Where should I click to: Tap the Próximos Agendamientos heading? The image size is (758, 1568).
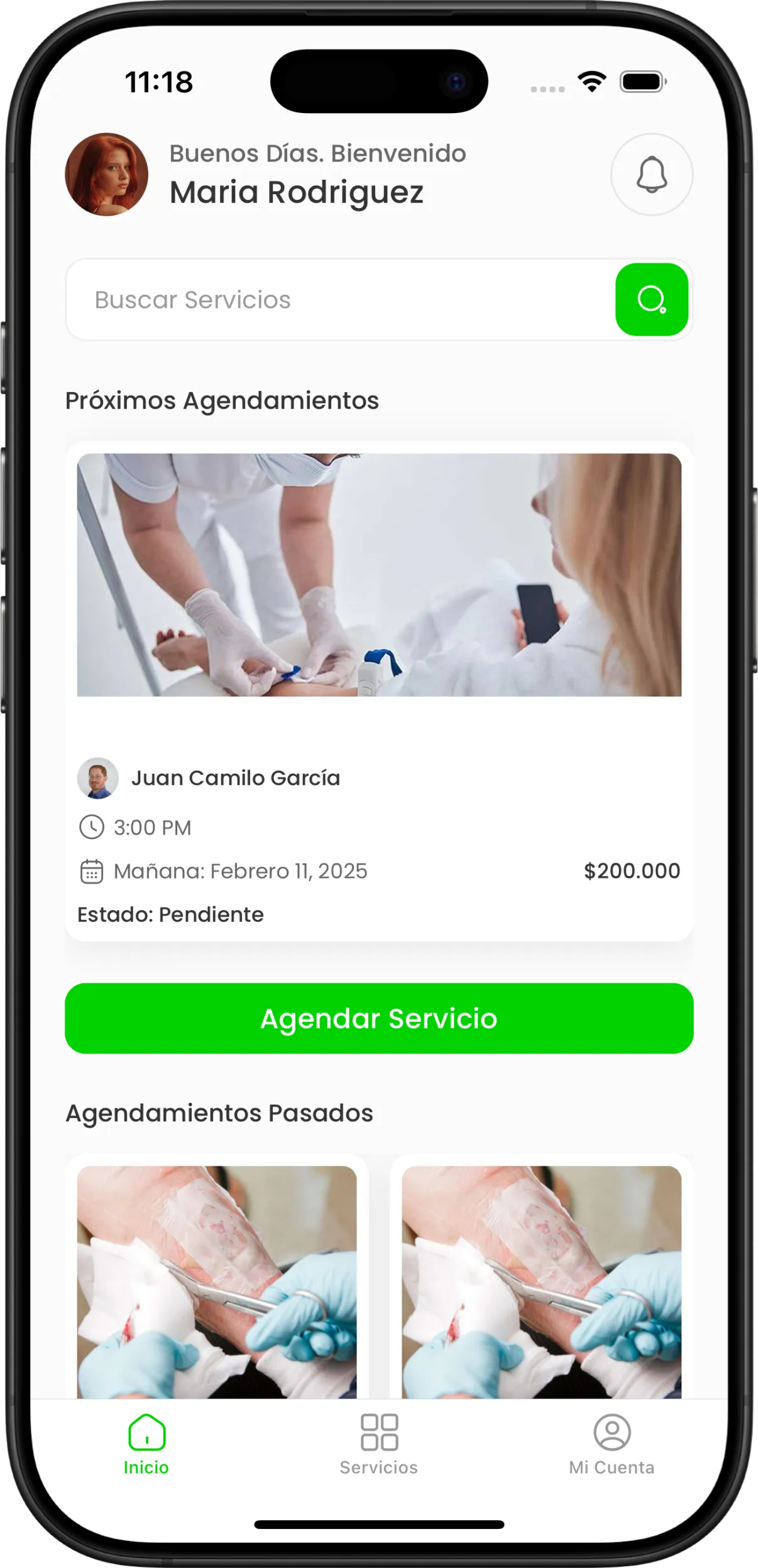(222, 400)
